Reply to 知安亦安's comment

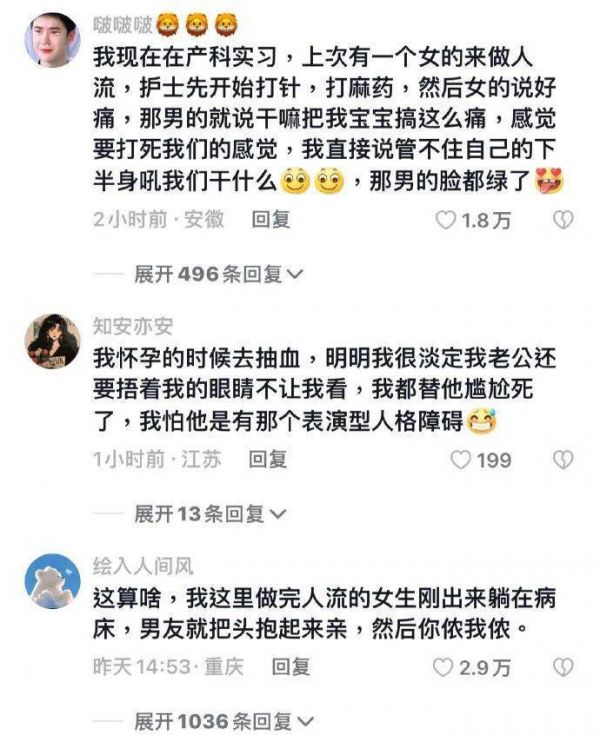(x=267, y=460)
